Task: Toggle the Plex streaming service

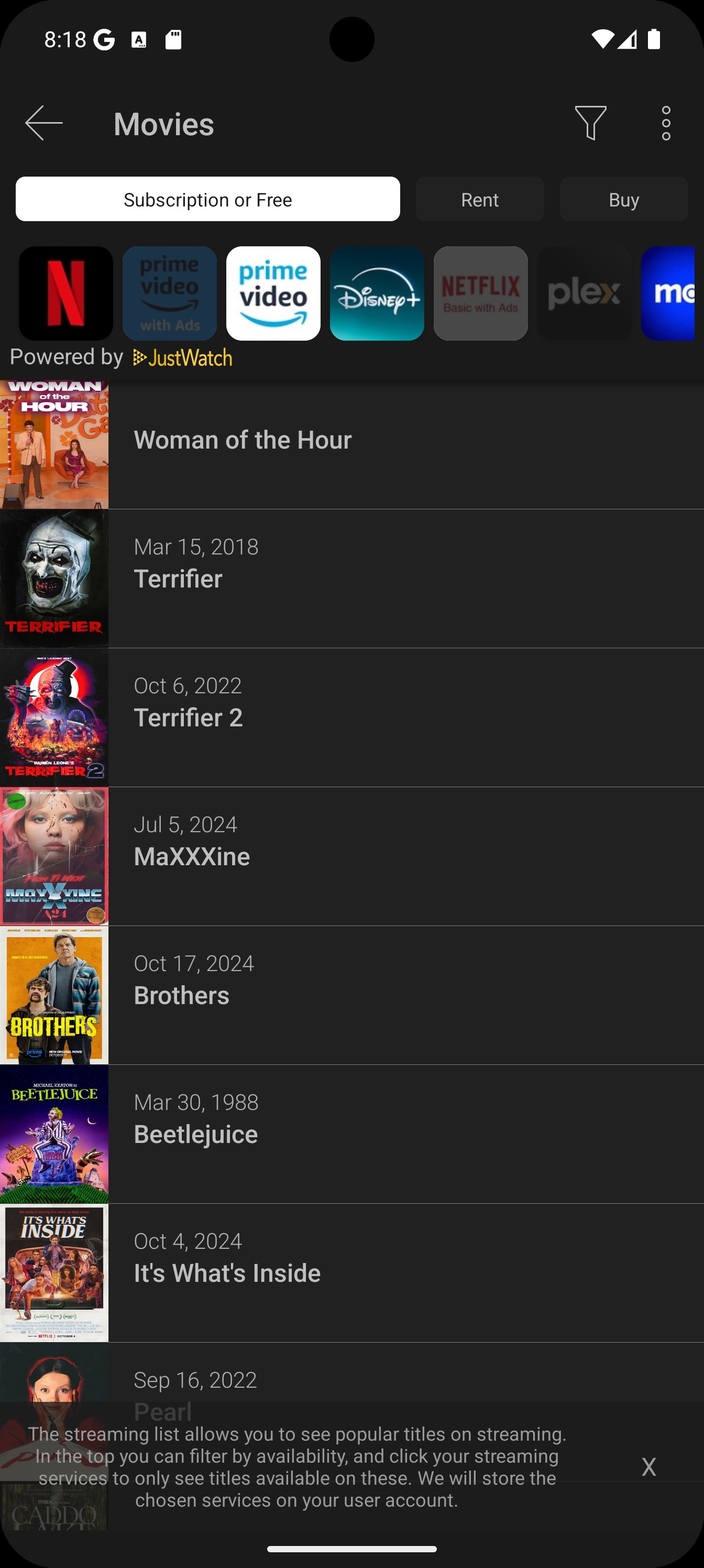Action: click(584, 293)
